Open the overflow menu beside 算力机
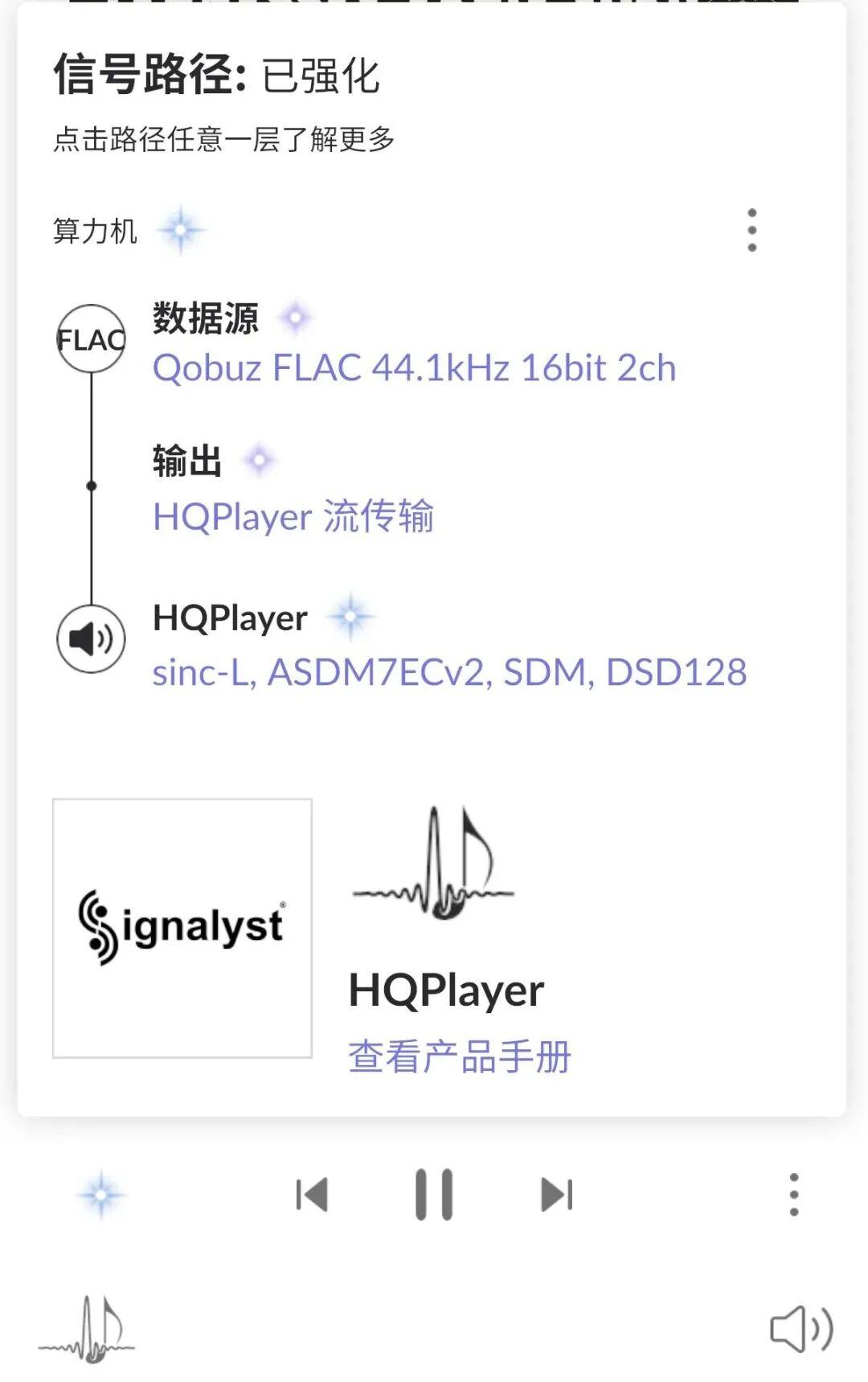The image size is (868, 1382). pyautogui.click(x=751, y=231)
